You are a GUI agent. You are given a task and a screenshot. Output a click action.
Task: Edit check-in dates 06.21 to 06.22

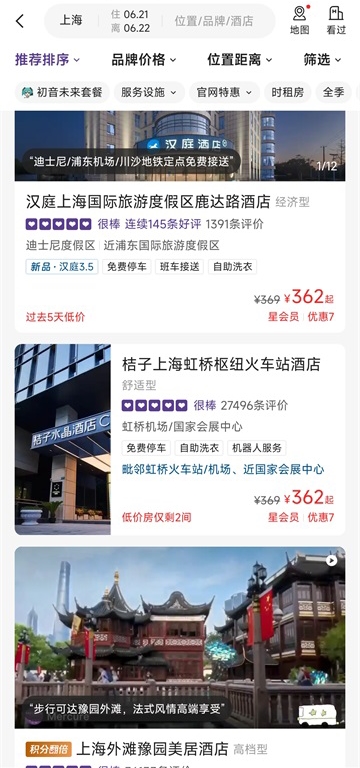pyautogui.click(x=130, y=21)
